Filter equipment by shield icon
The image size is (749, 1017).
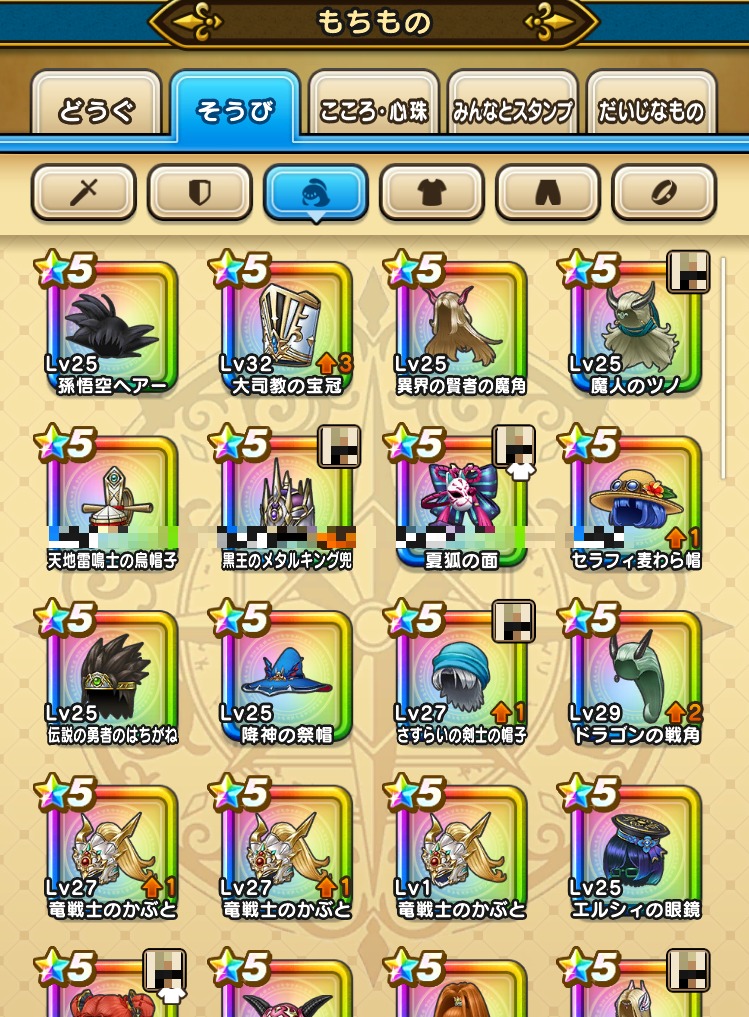(199, 191)
